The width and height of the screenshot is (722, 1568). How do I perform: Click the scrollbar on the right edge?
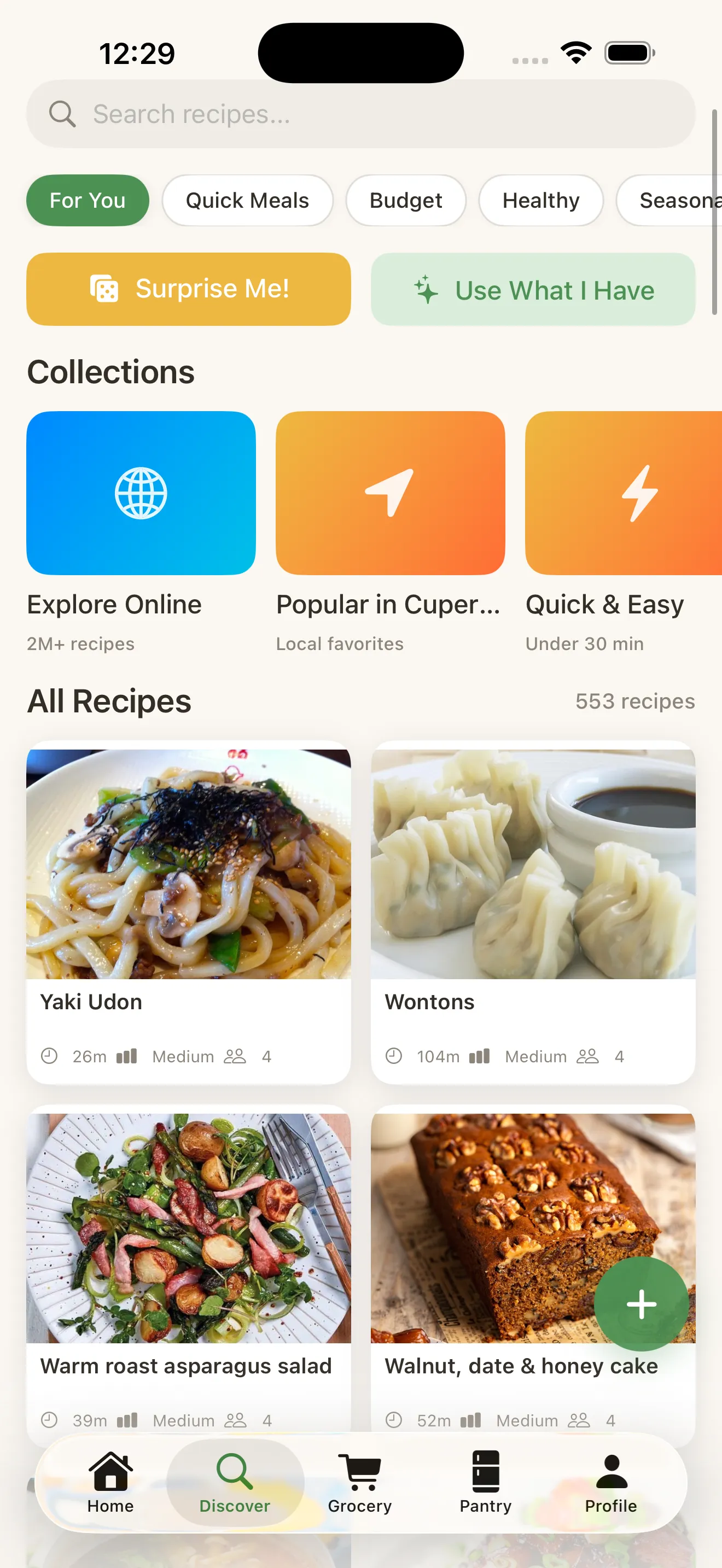[714, 207]
